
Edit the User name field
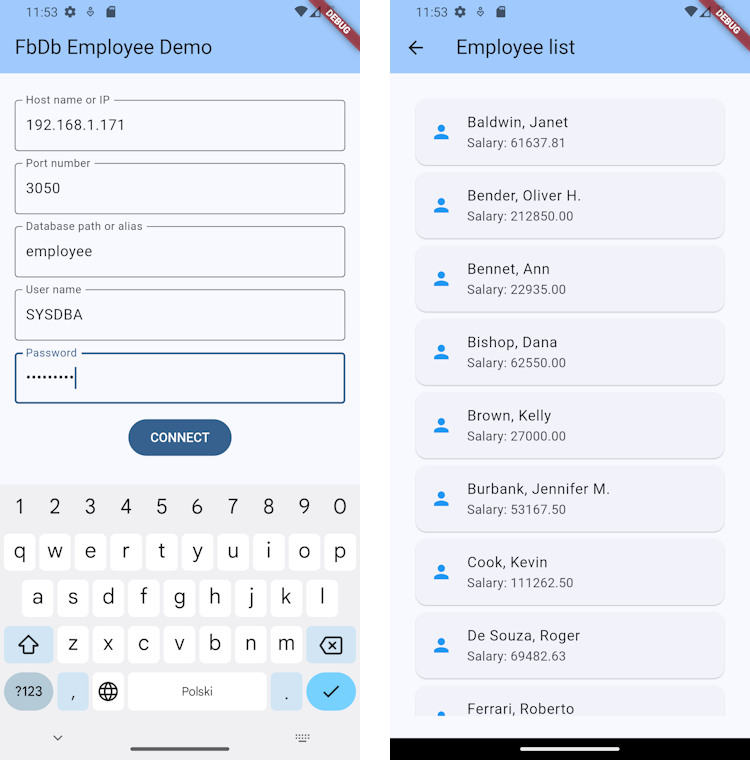tap(180, 314)
